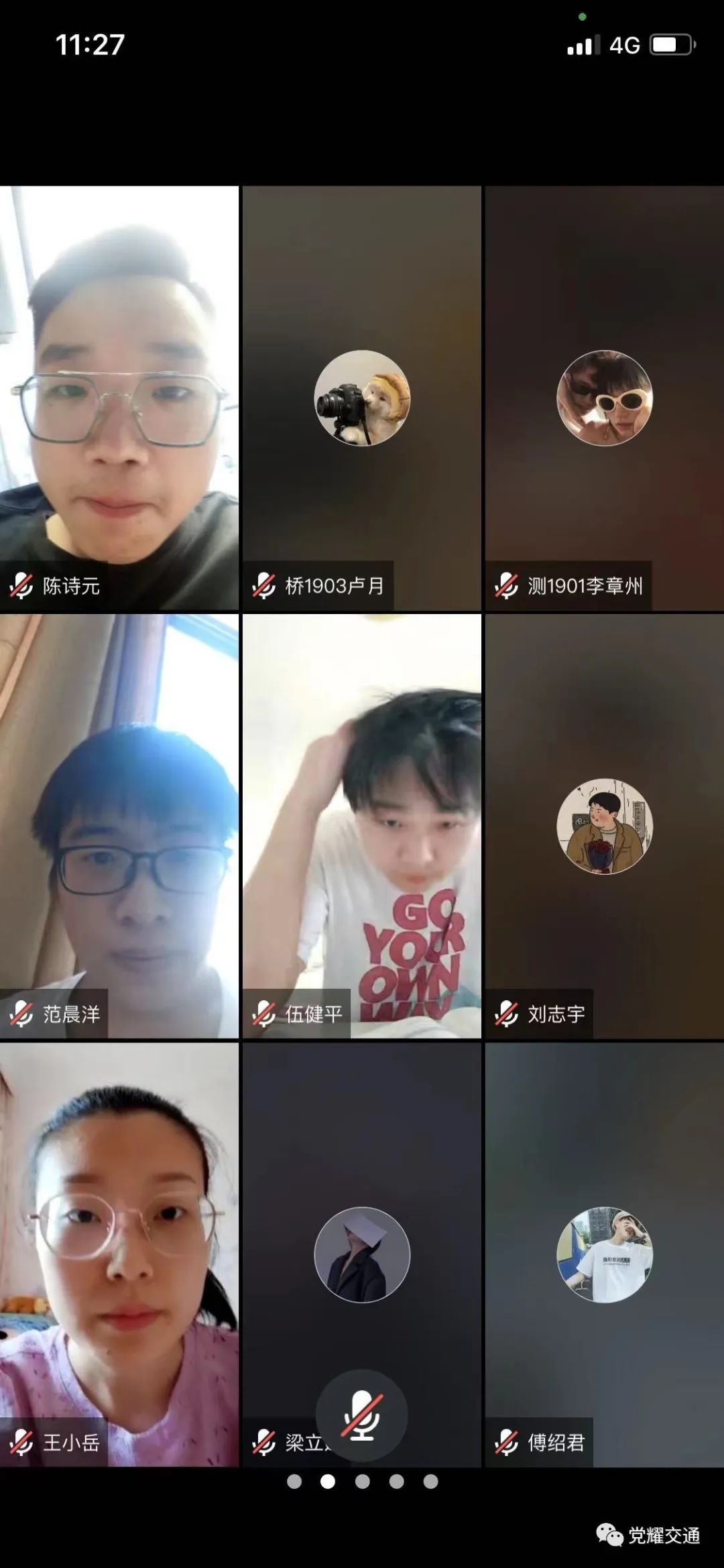Select 王小岳's video tile
Image resolution: width=724 pixels, height=1568 pixels.
(x=119, y=1254)
